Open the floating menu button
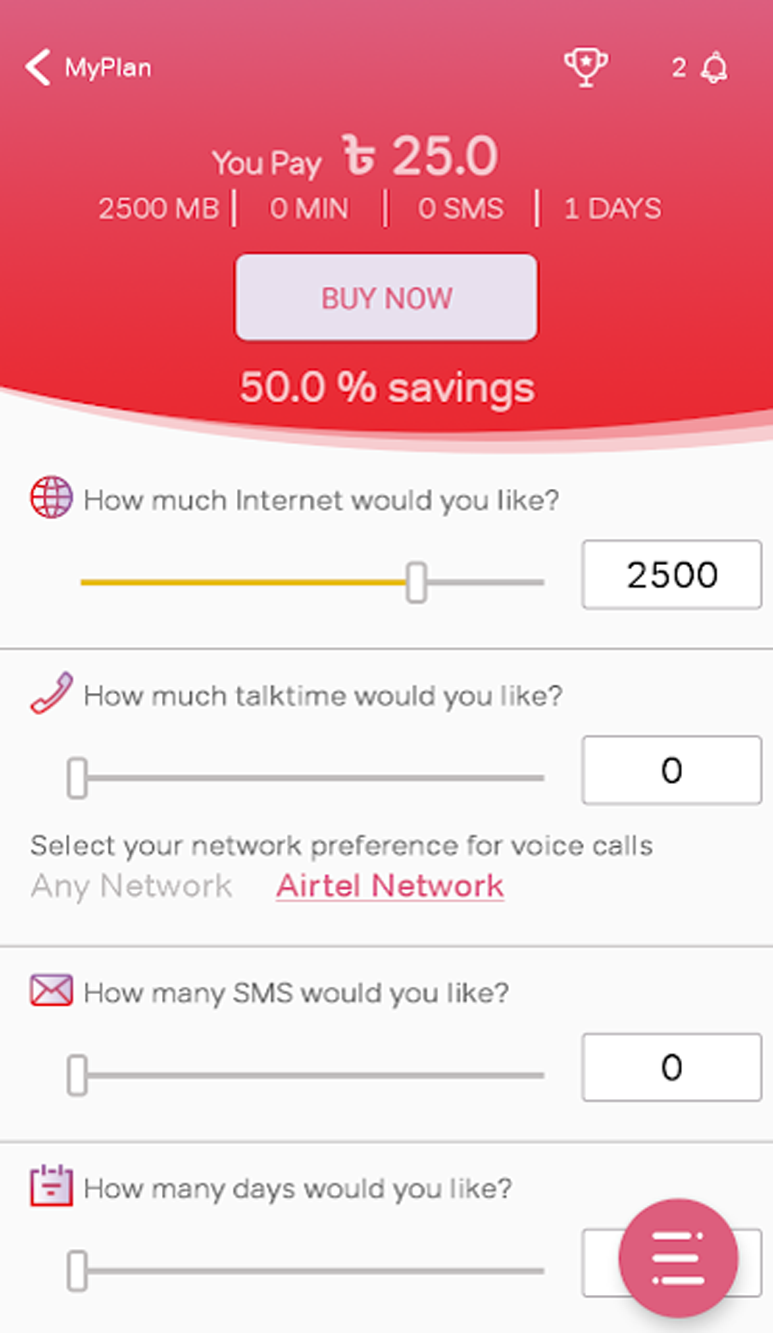Image resolution: width=773 pixels, height=1333 pixels. (678, 1258)
